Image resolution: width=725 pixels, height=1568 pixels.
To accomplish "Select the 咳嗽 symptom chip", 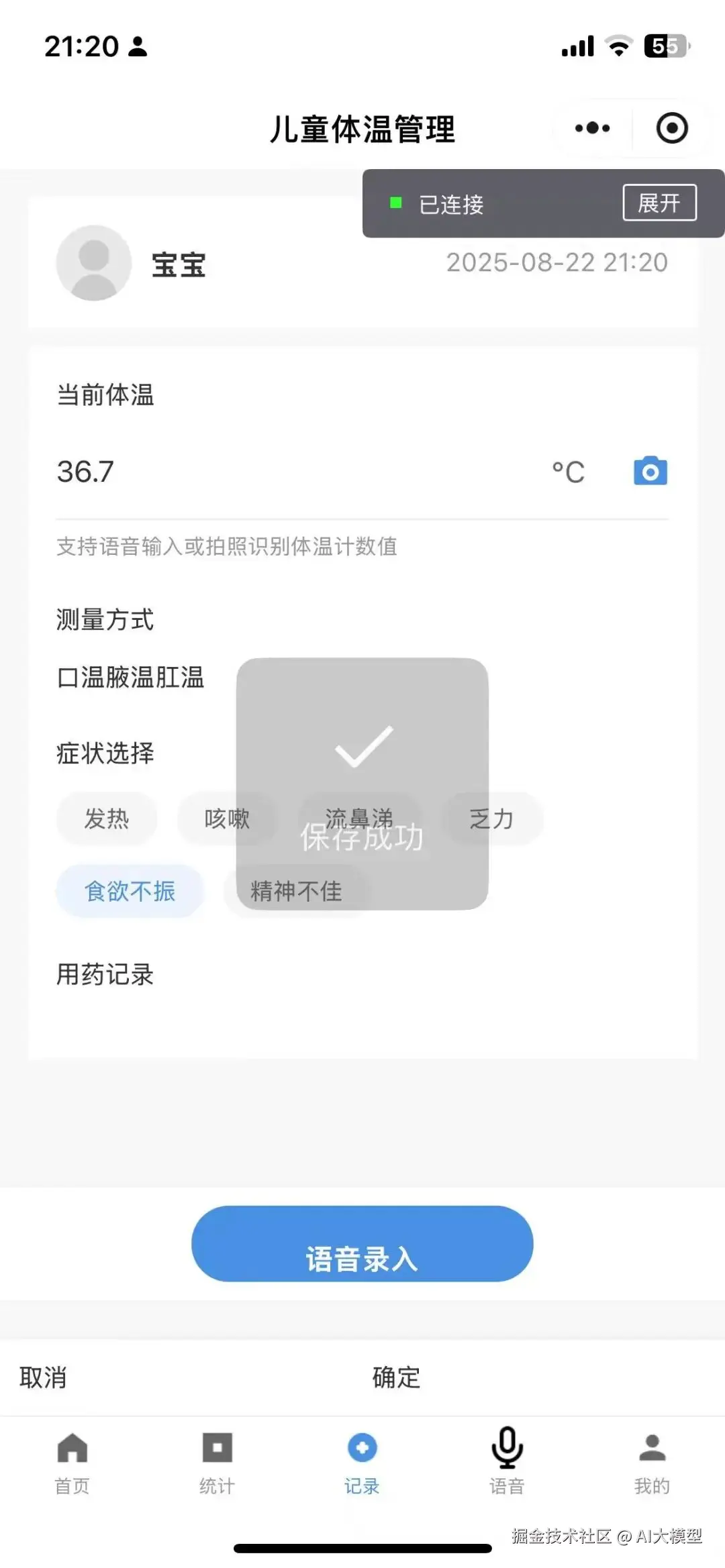I will coord(227,819).
